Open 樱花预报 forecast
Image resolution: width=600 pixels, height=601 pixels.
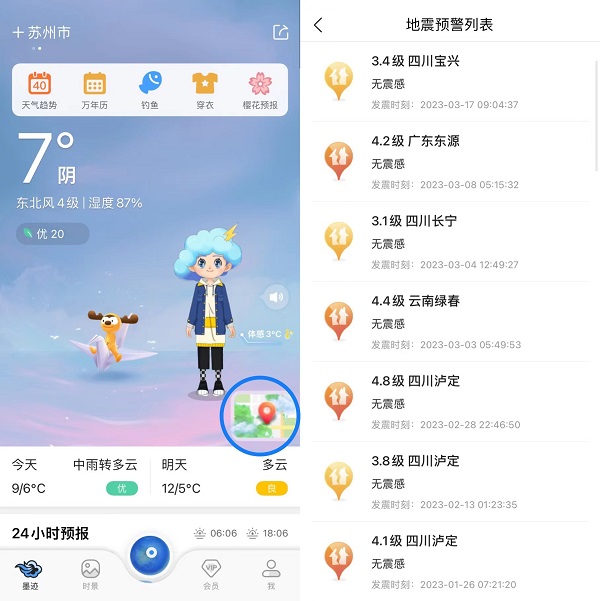pyautogui.click(x=259, y=90)
